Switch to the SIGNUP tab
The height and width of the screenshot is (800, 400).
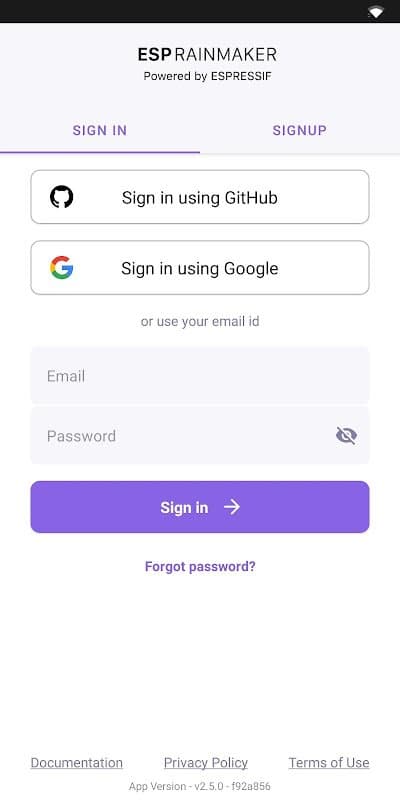299,130
